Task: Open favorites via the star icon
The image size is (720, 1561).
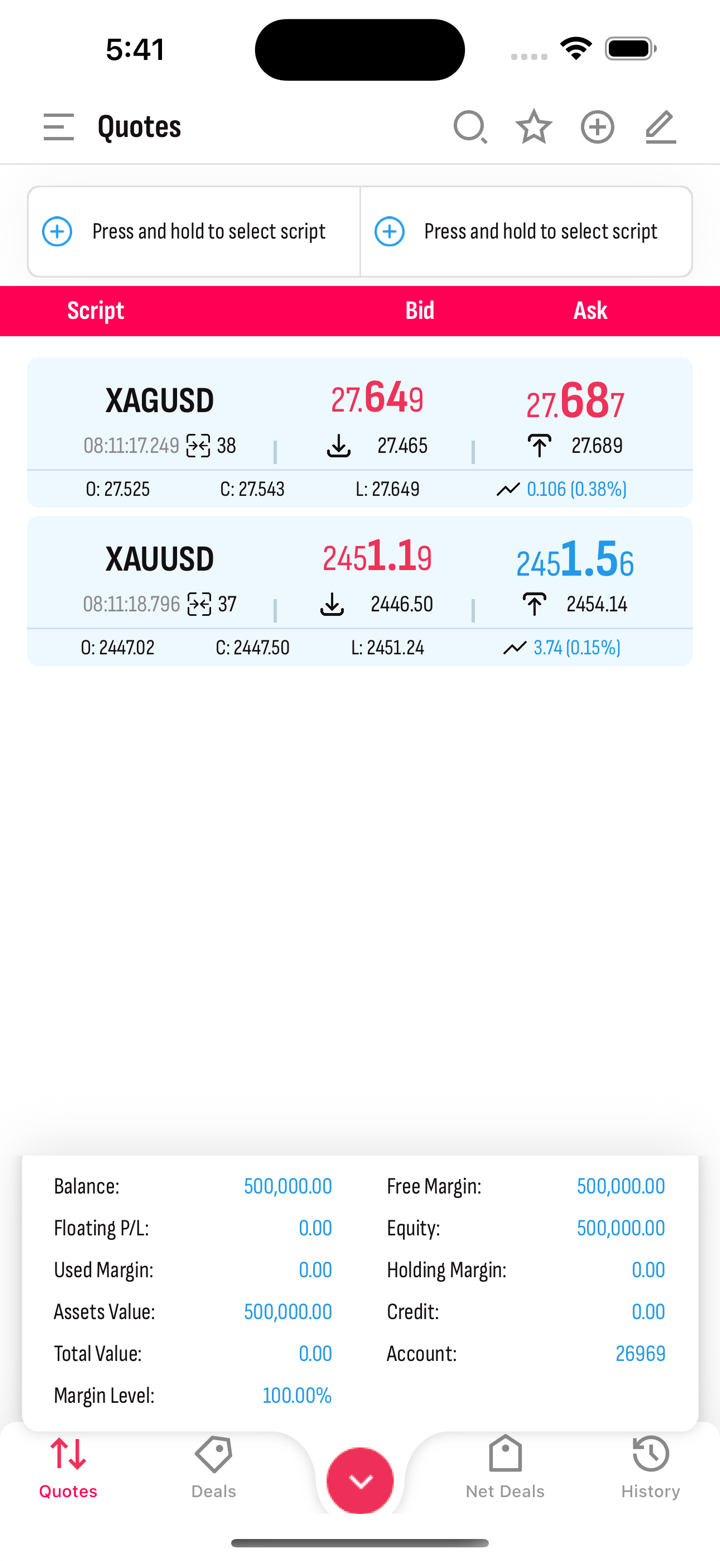Action: click(533, 127)
